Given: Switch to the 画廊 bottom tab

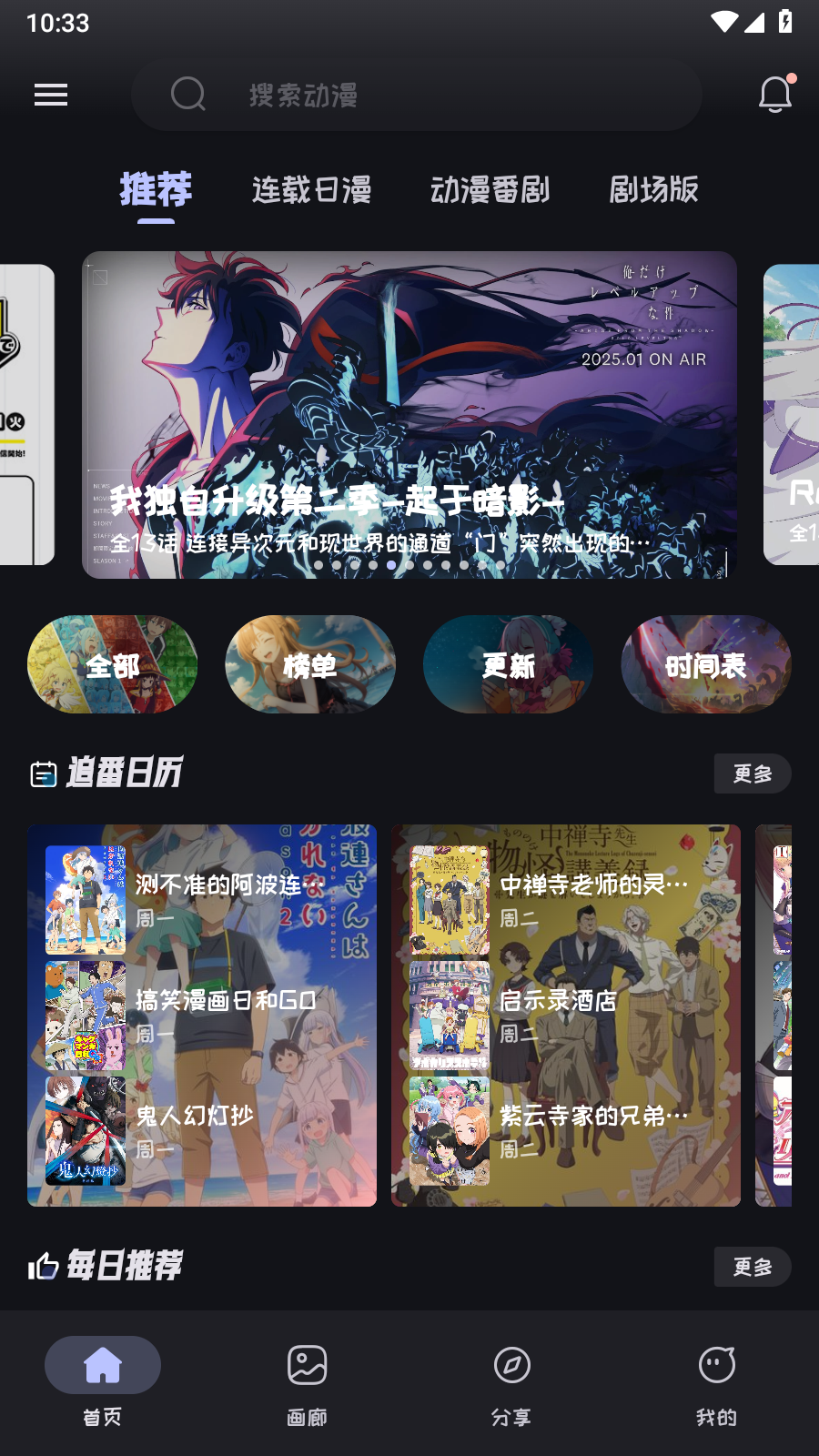Looking at the screenshot, I should coord(307,1383).
